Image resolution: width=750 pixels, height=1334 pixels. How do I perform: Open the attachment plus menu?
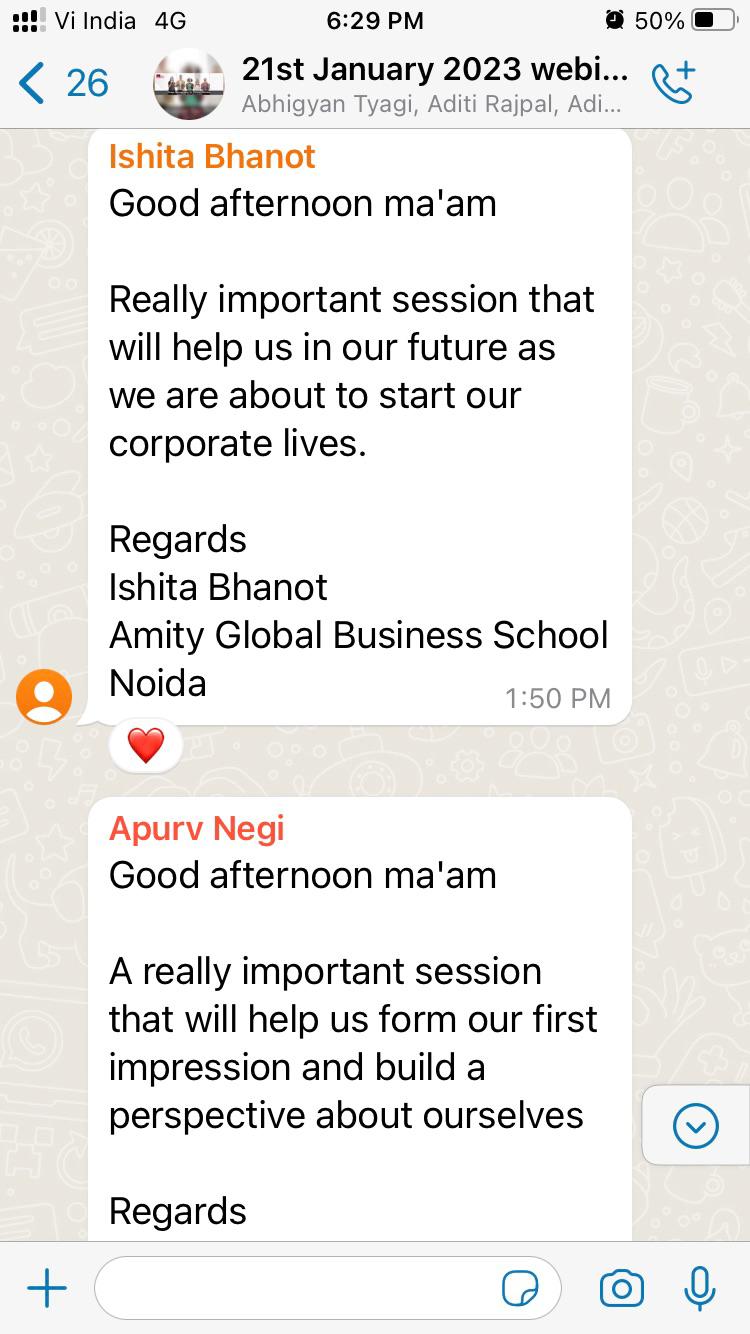[47, 1289]
